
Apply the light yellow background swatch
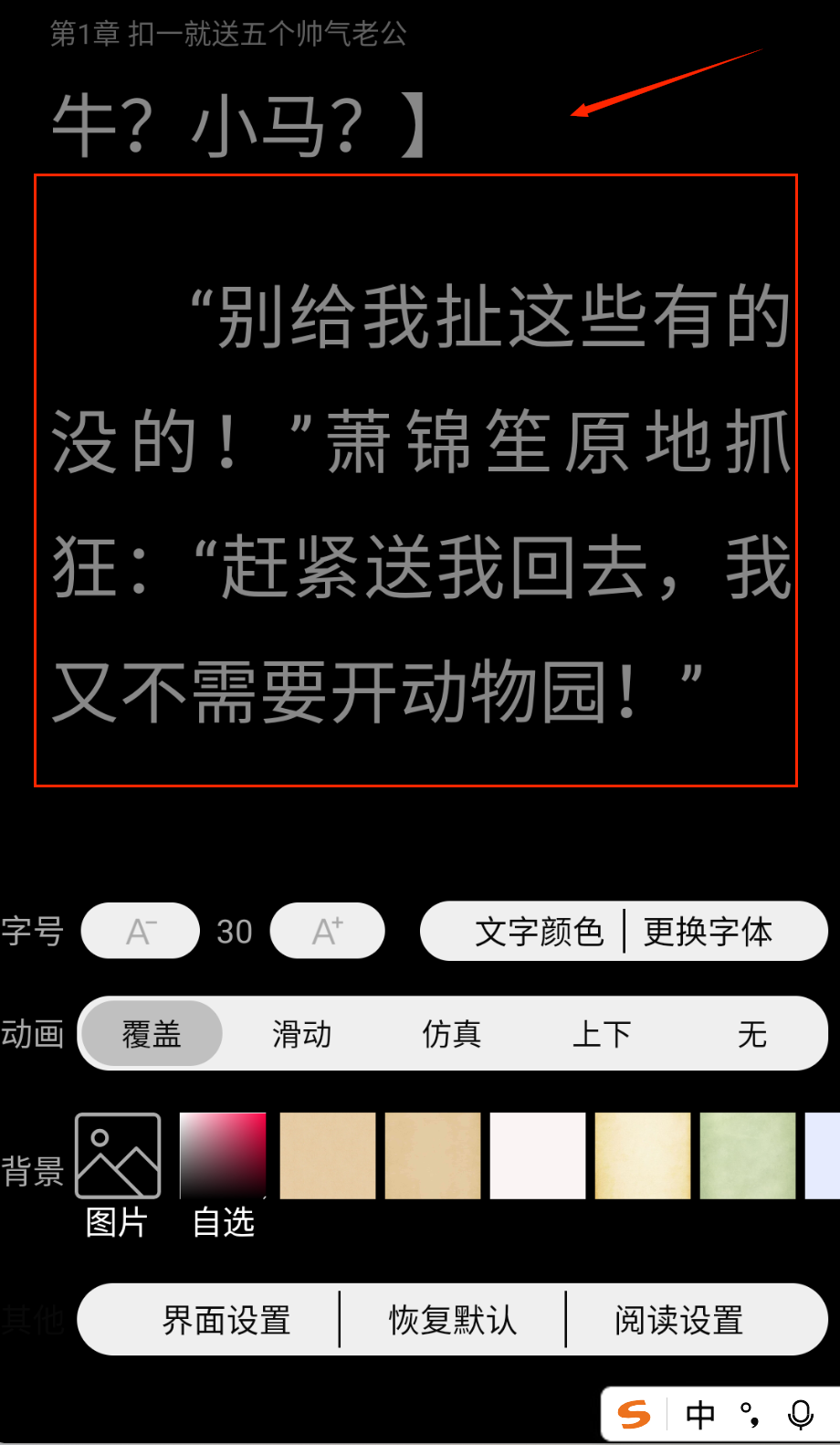click(643, 1155)
